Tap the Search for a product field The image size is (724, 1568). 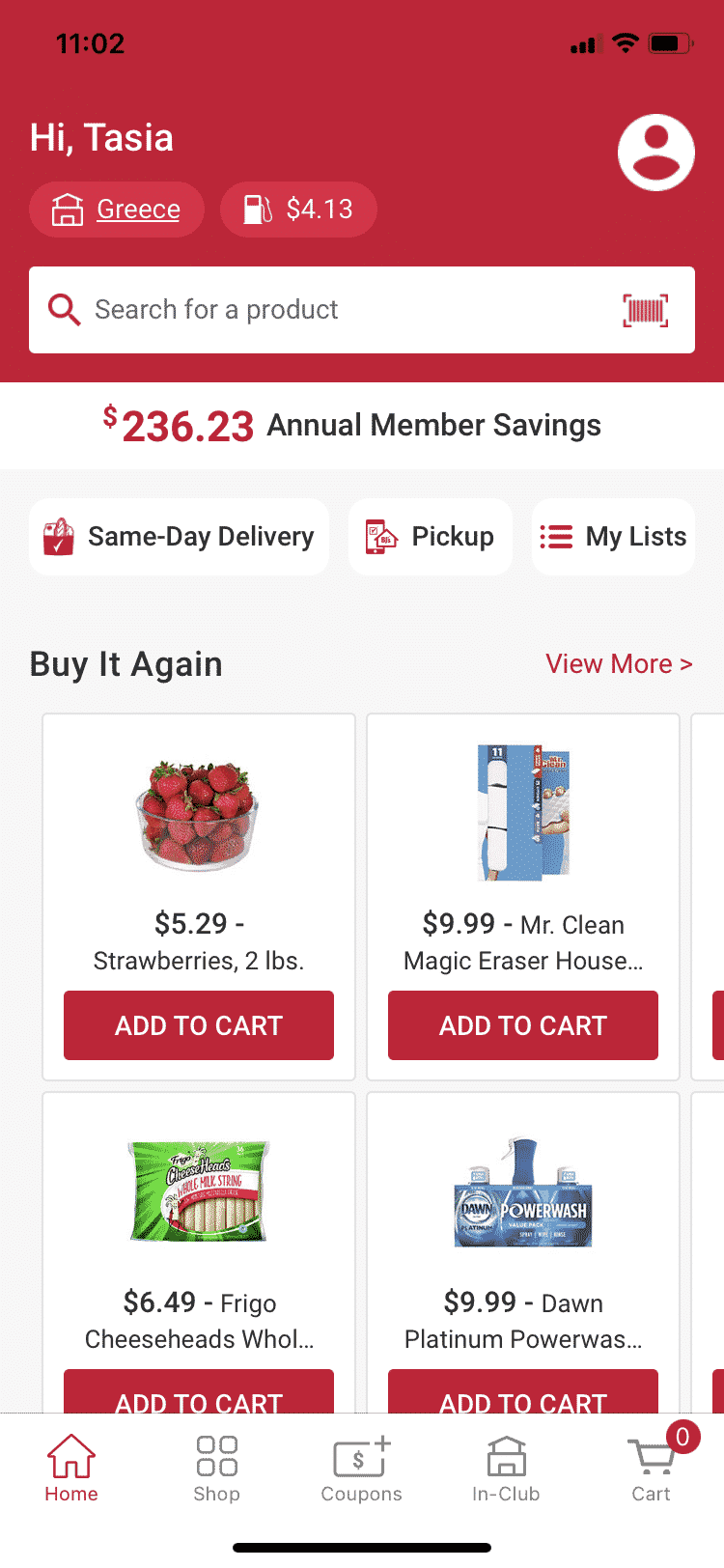click(x=362, y=310)
